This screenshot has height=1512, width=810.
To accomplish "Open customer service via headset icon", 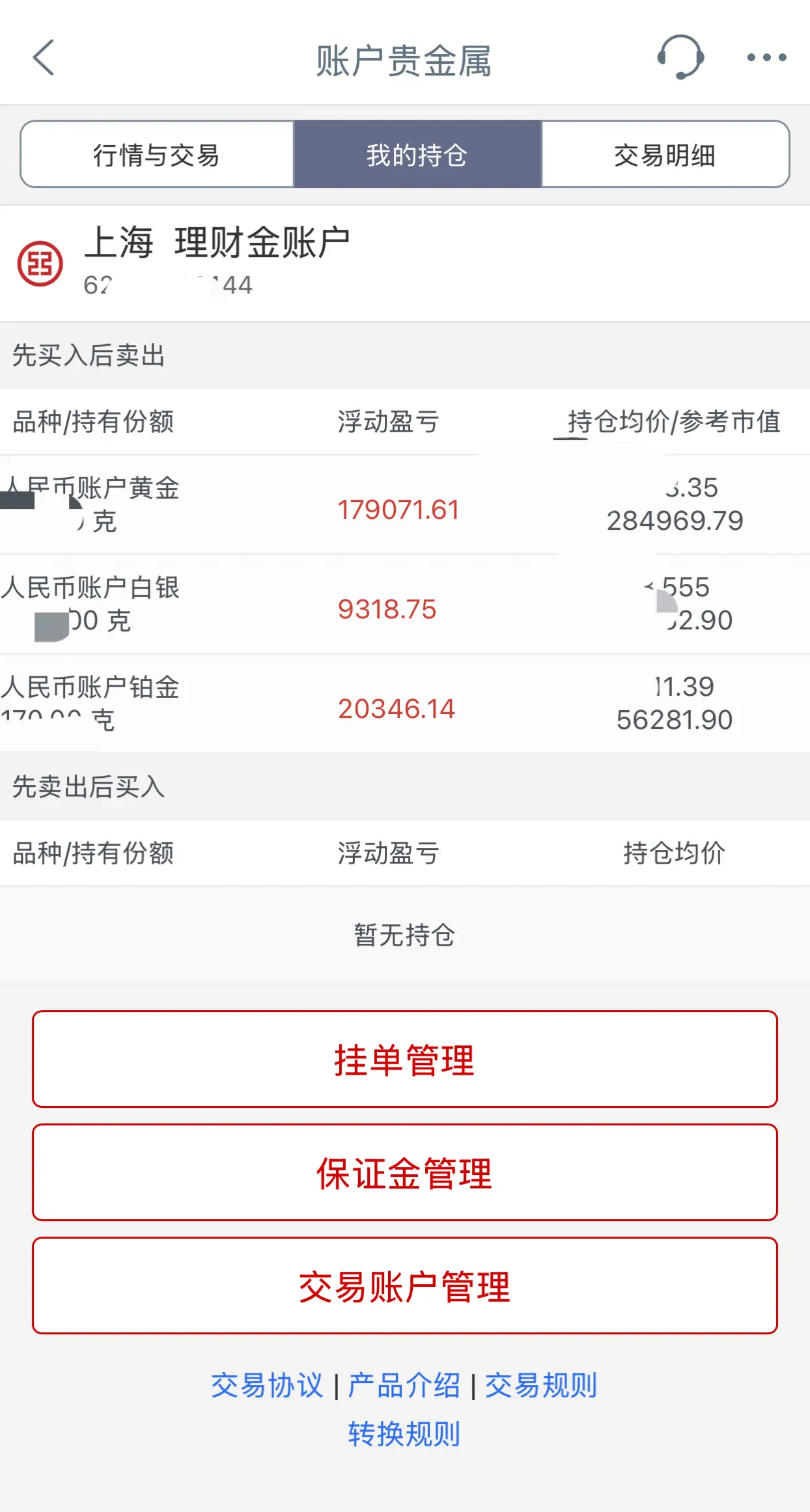I will (x=681, y=57).
